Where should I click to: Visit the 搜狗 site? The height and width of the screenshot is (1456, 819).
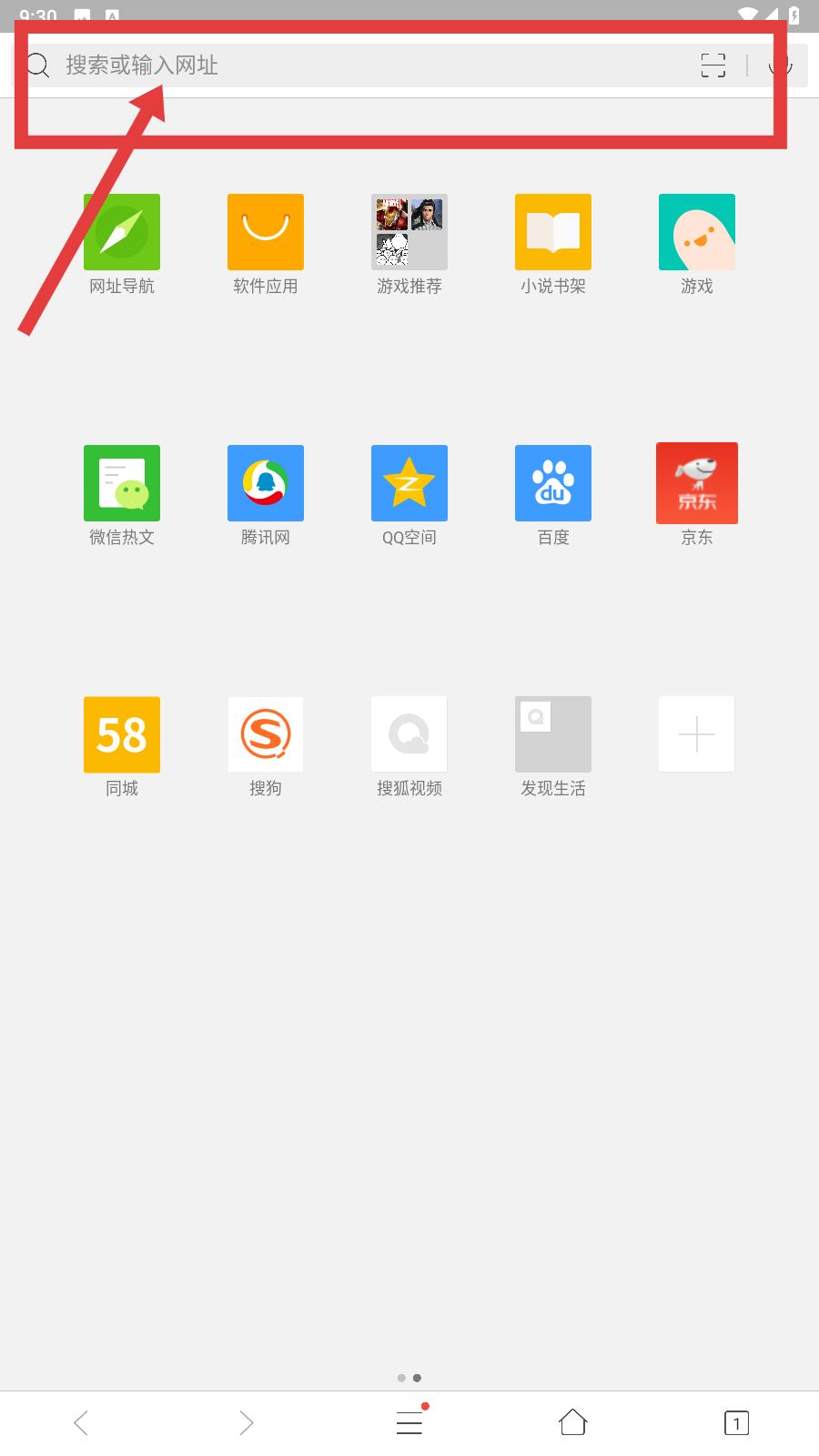pos(266,734)
